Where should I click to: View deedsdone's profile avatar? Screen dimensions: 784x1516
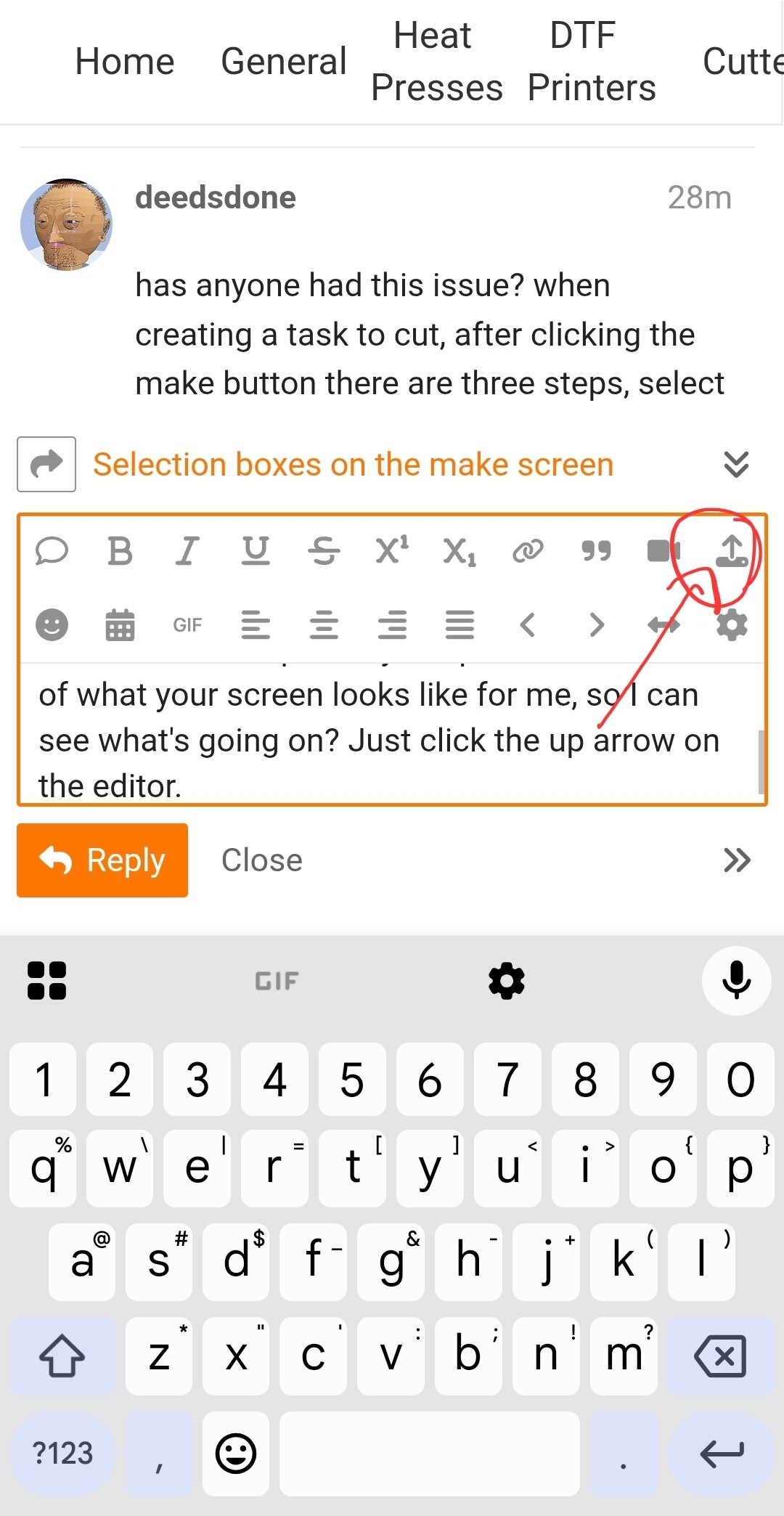pyautogui.click(x=67, y=224)
